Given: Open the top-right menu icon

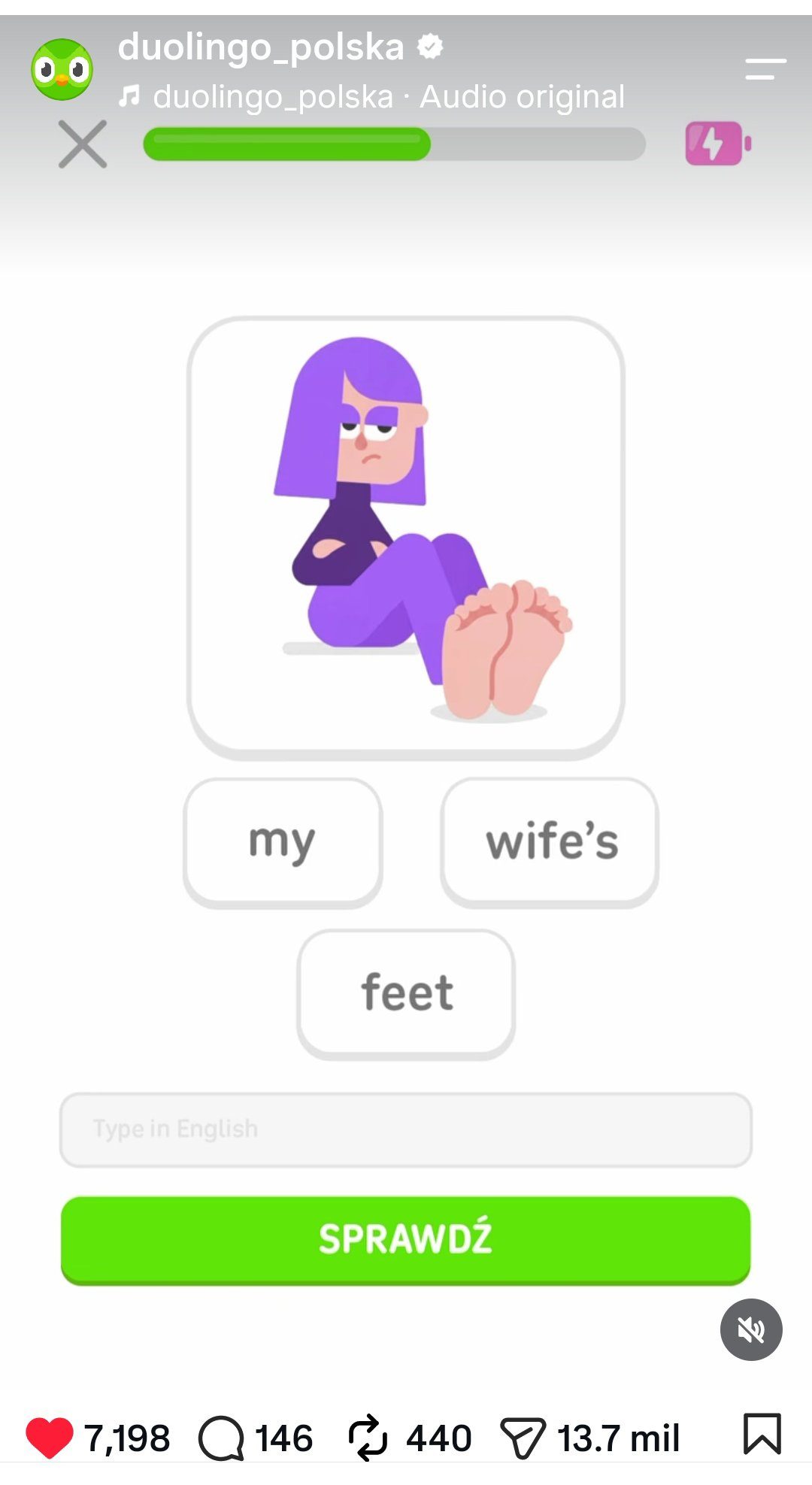Looking at the screenshot, I should [x=765, y=69].
